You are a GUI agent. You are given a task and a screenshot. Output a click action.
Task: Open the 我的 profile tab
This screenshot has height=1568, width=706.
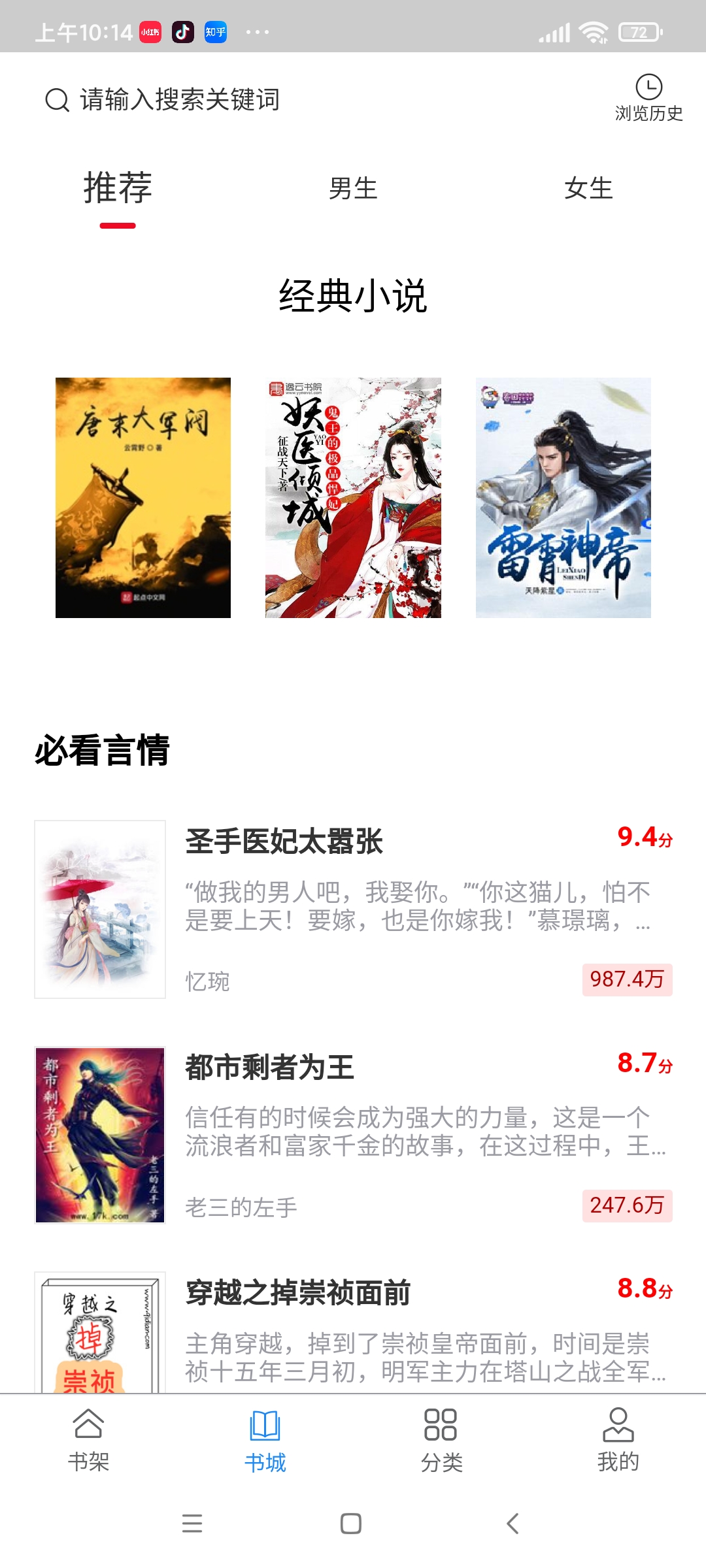(x=618, y=1440)
